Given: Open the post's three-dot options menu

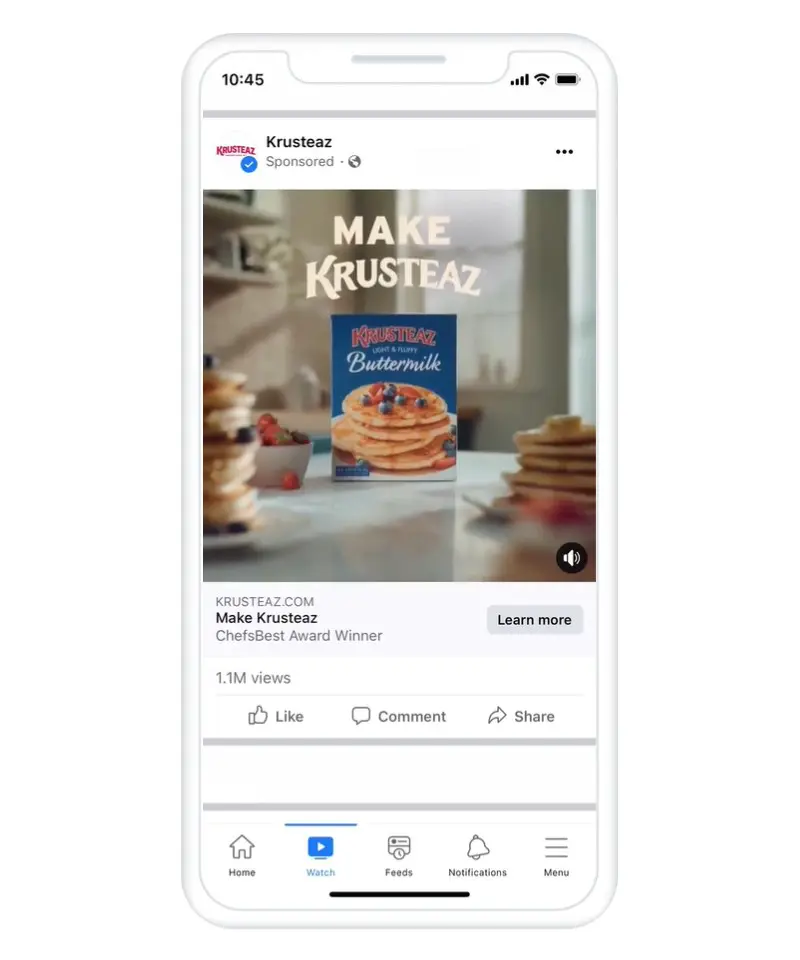Looking at the screenshot, I should point(564,152).
